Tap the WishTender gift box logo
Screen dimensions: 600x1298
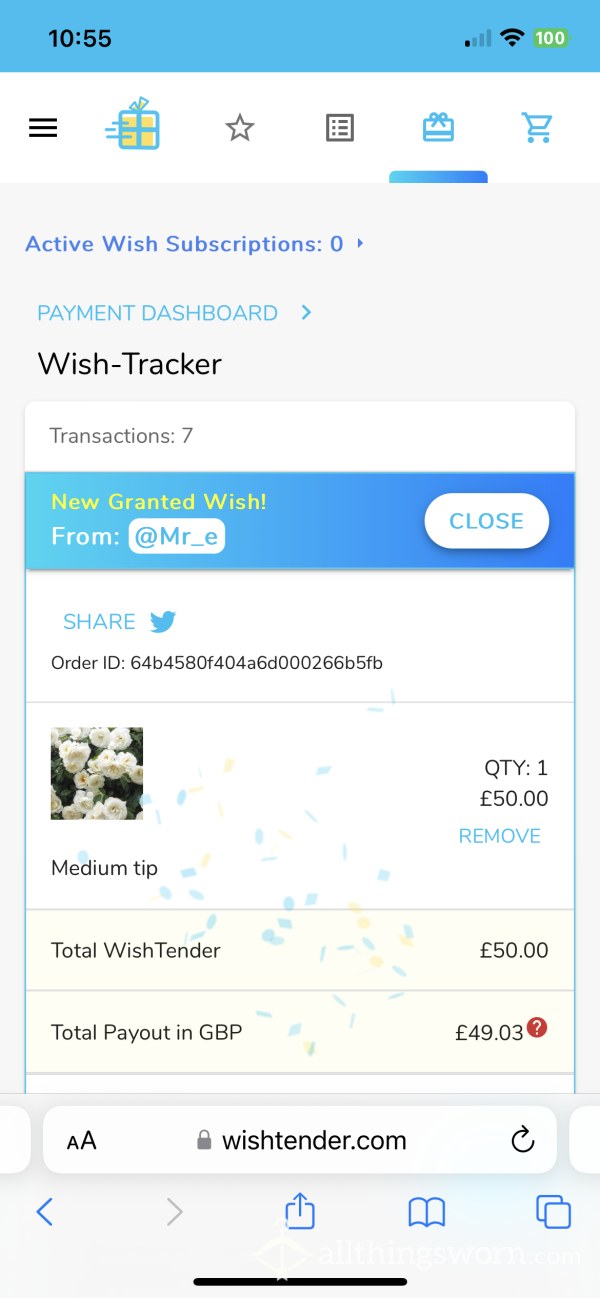(x=133, y=124)
